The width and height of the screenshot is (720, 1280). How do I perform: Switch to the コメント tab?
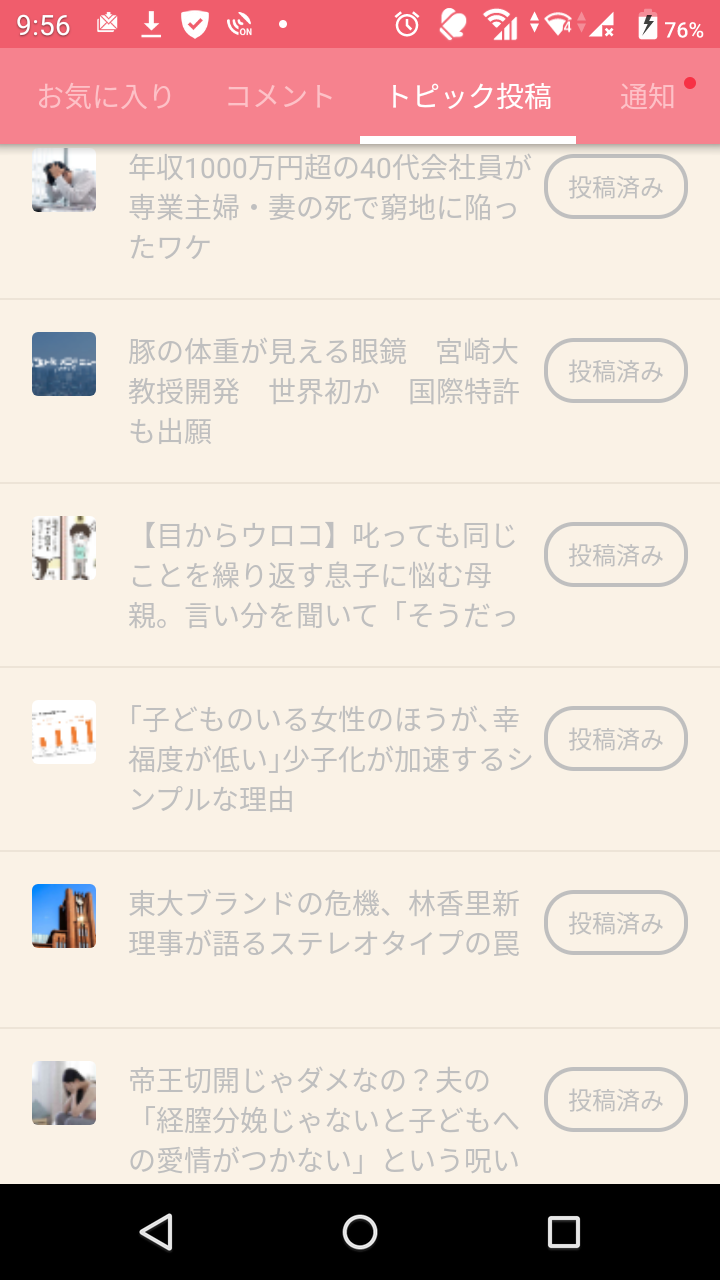click(280, 97)
